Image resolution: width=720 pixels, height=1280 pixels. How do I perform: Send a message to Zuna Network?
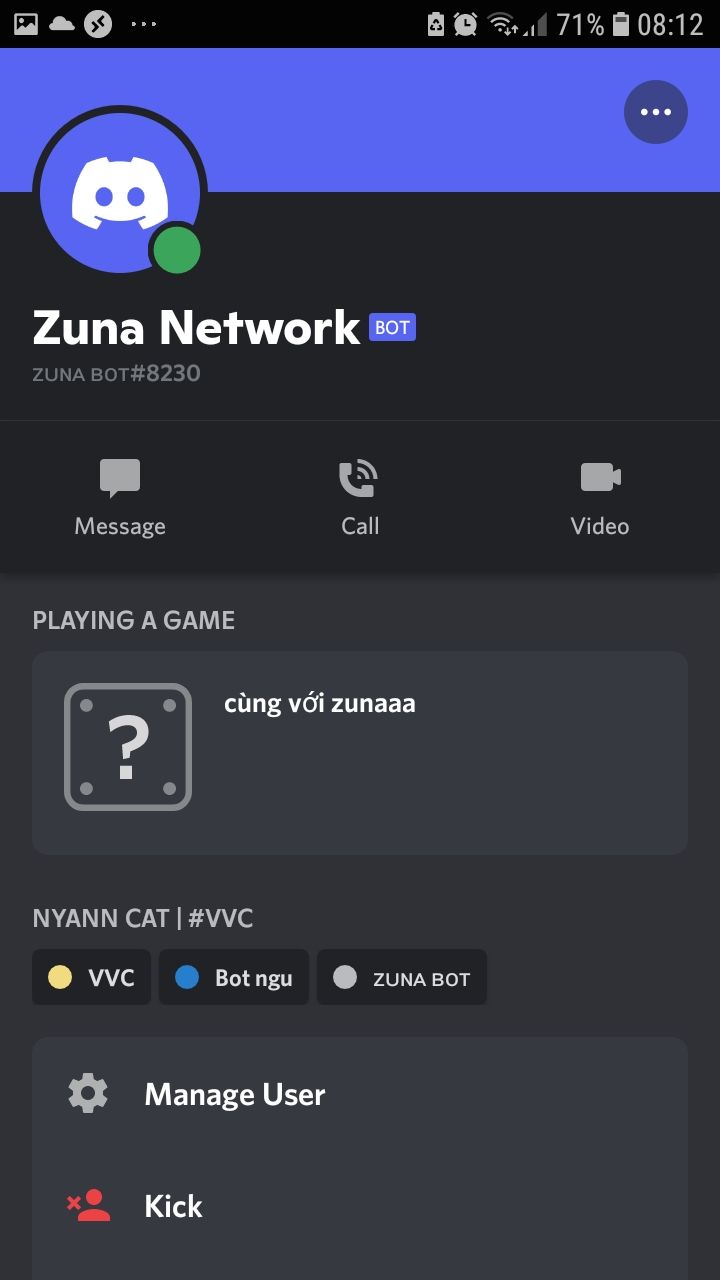click(x=120, y=498)
